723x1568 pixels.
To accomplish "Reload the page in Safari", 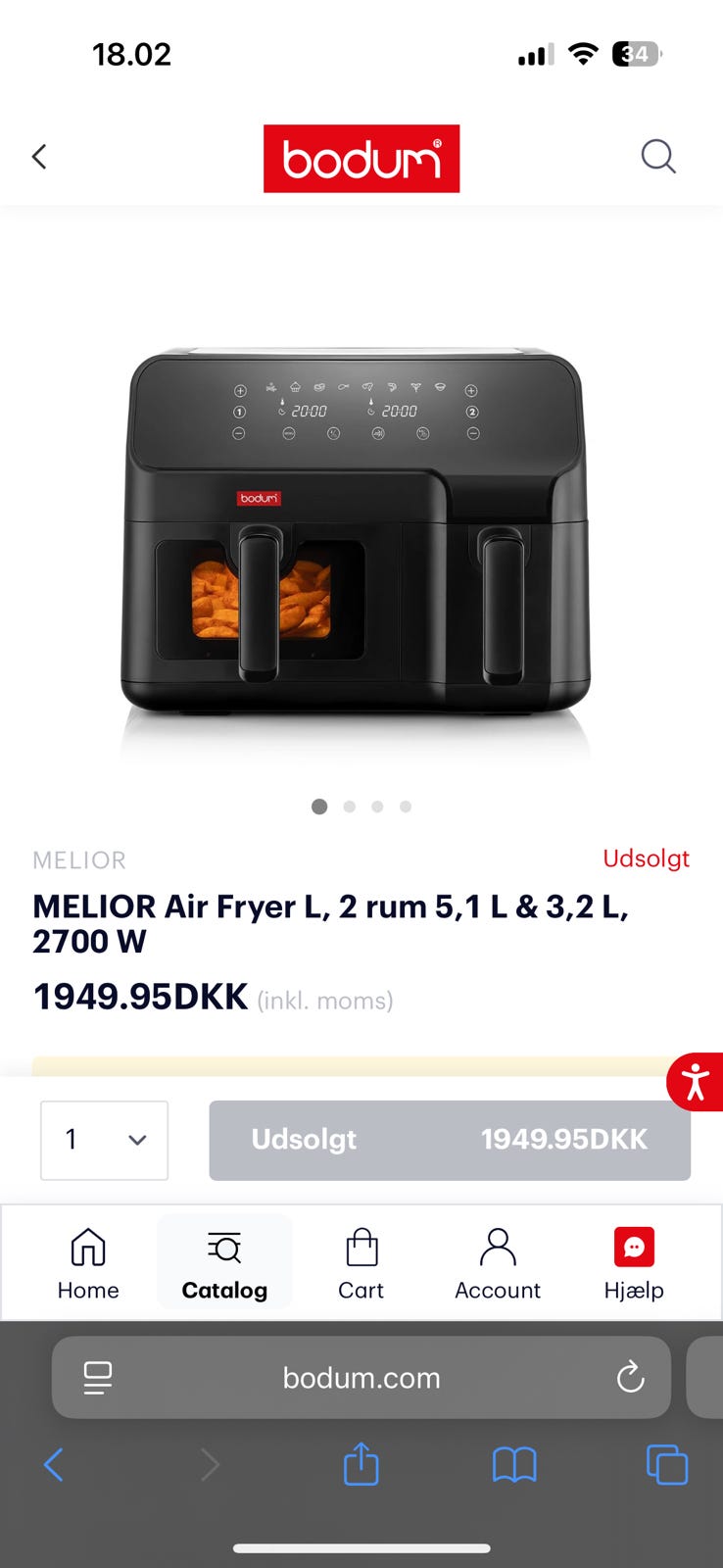I will (630, 1378).
